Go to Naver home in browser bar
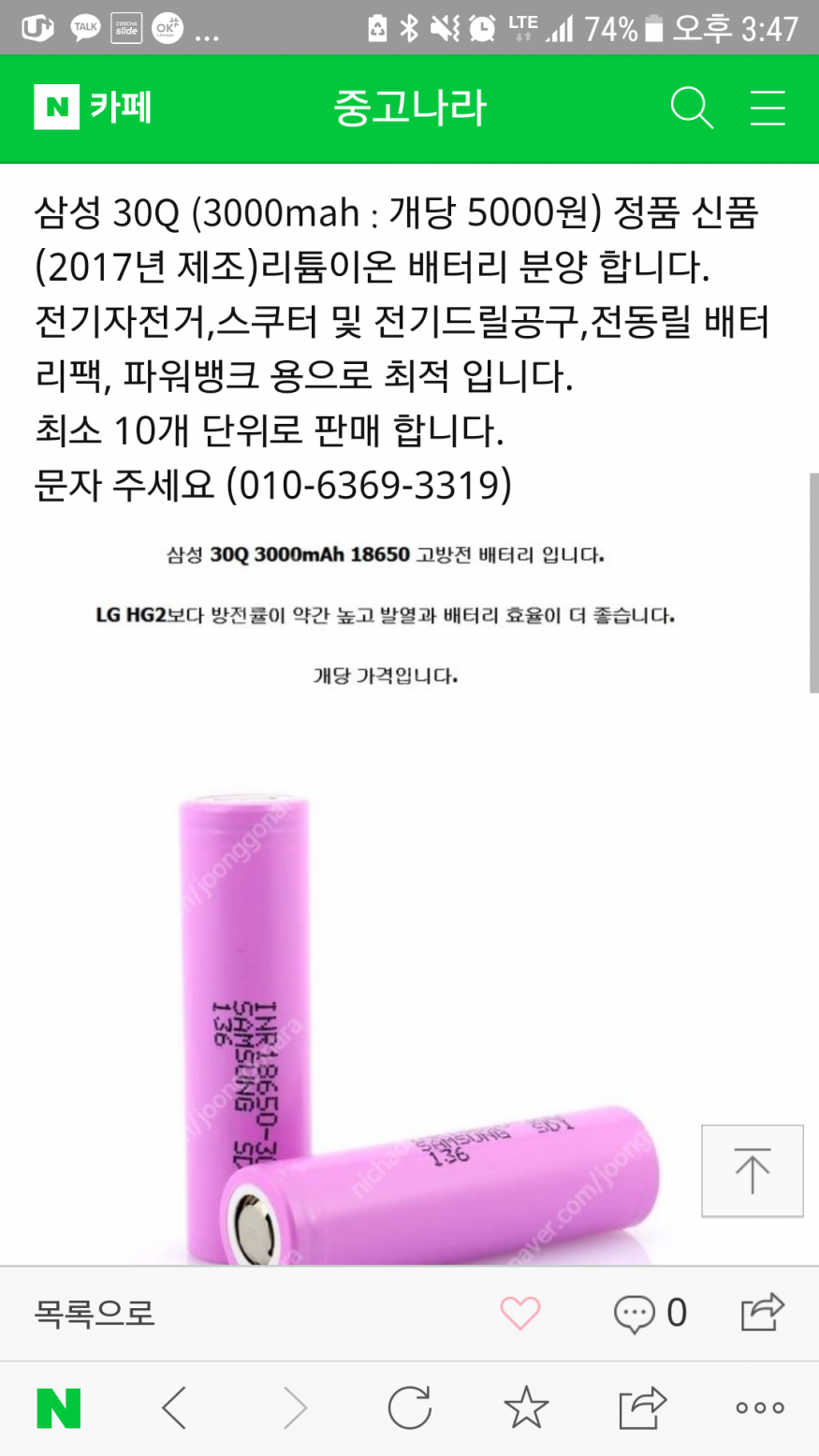819x1456 pixels. [x=58, y=1407]
